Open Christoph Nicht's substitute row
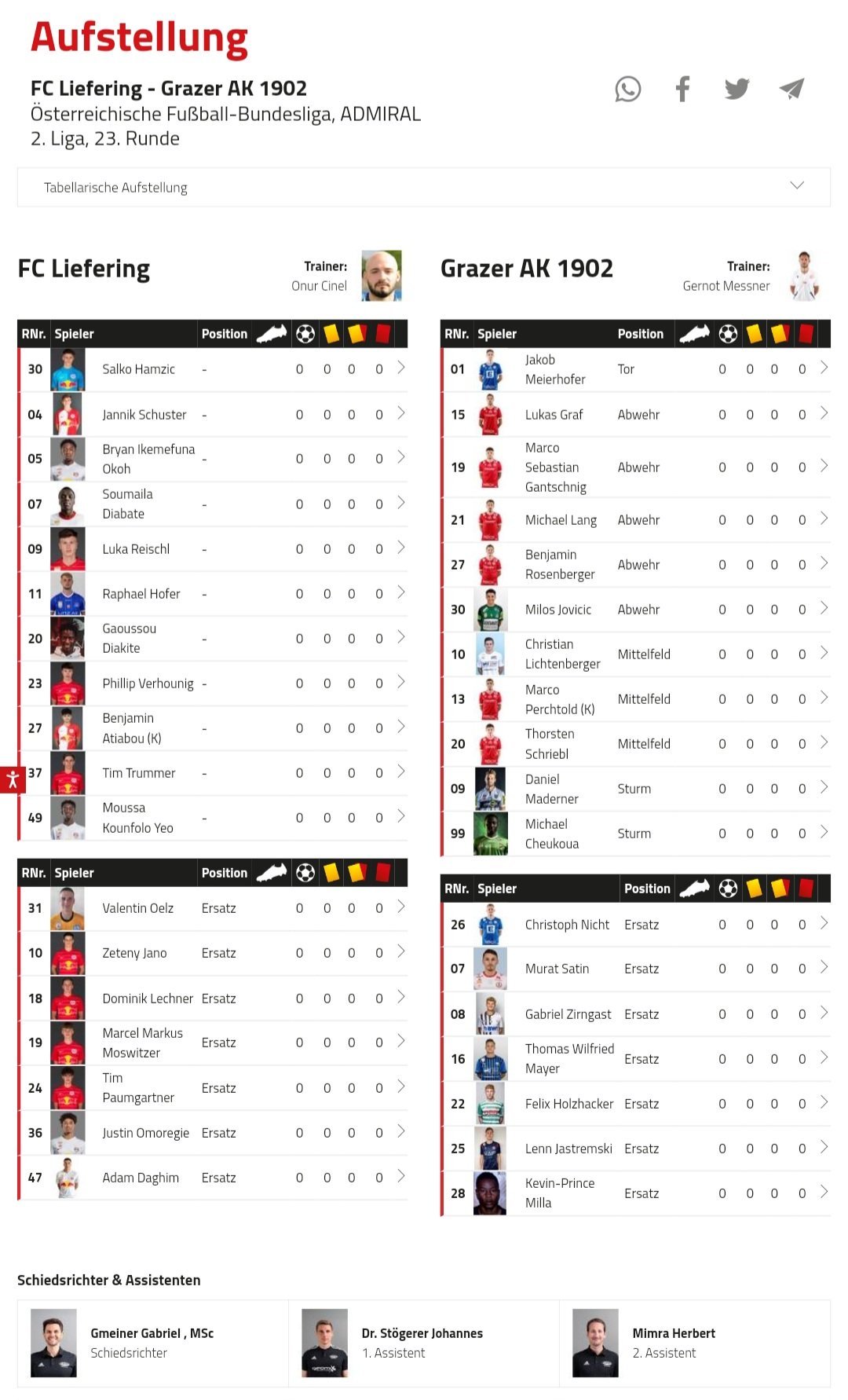 pos(635,925)
